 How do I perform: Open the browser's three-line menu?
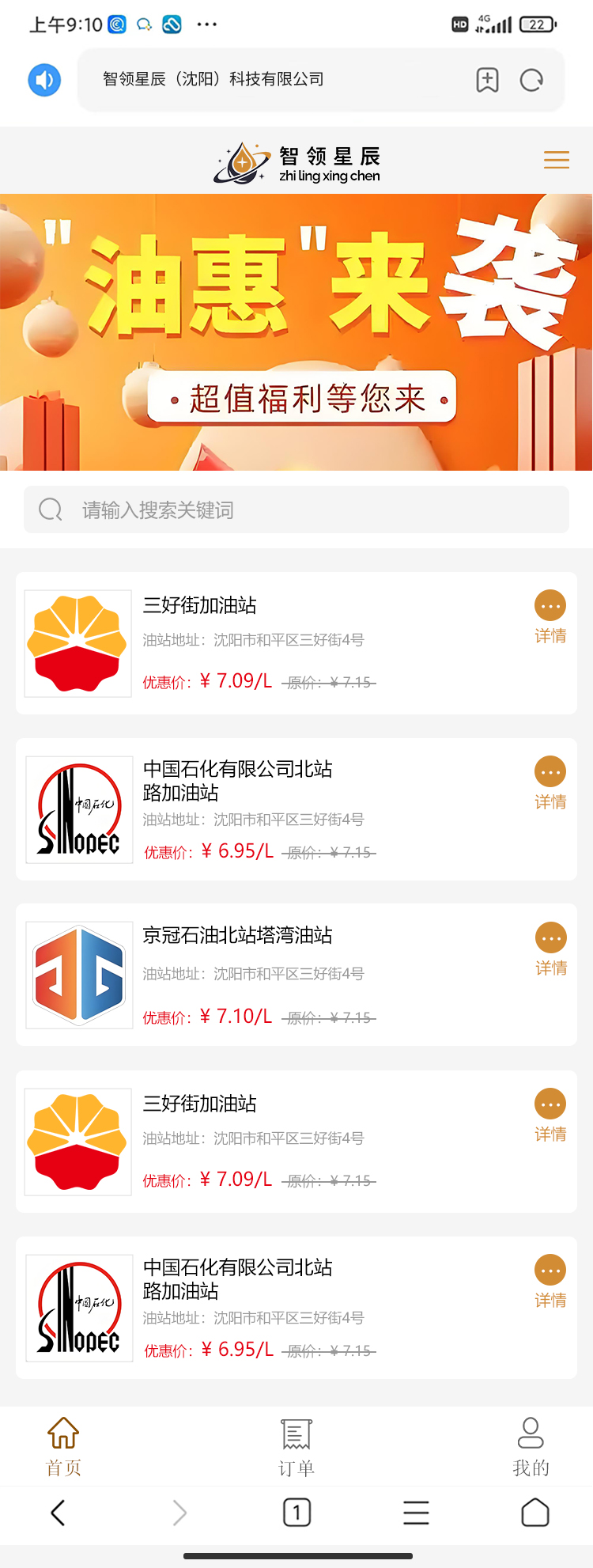tap(416, 1513)
